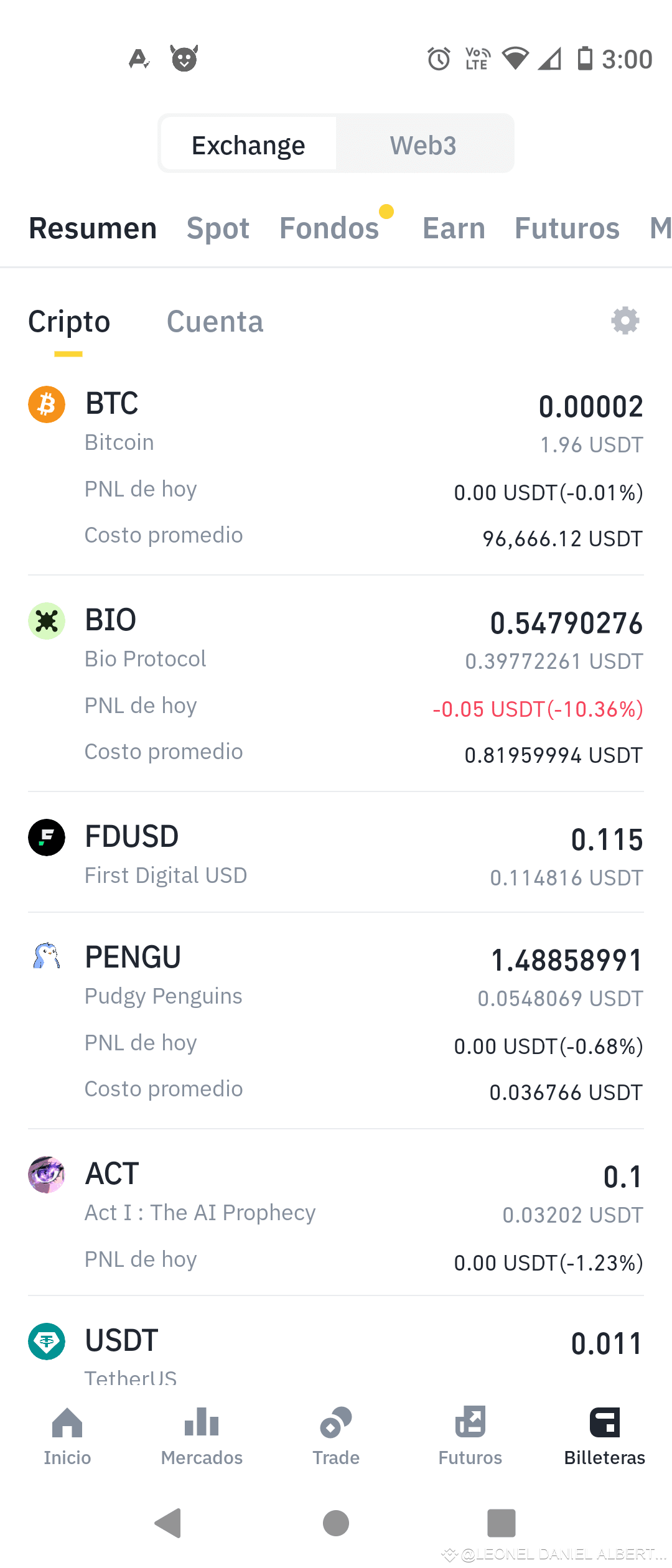Open the PENGU Pudgy Penguins row
This screenshot has width=672, height=1568.
pyautogui.click(x=336, y=1021)
